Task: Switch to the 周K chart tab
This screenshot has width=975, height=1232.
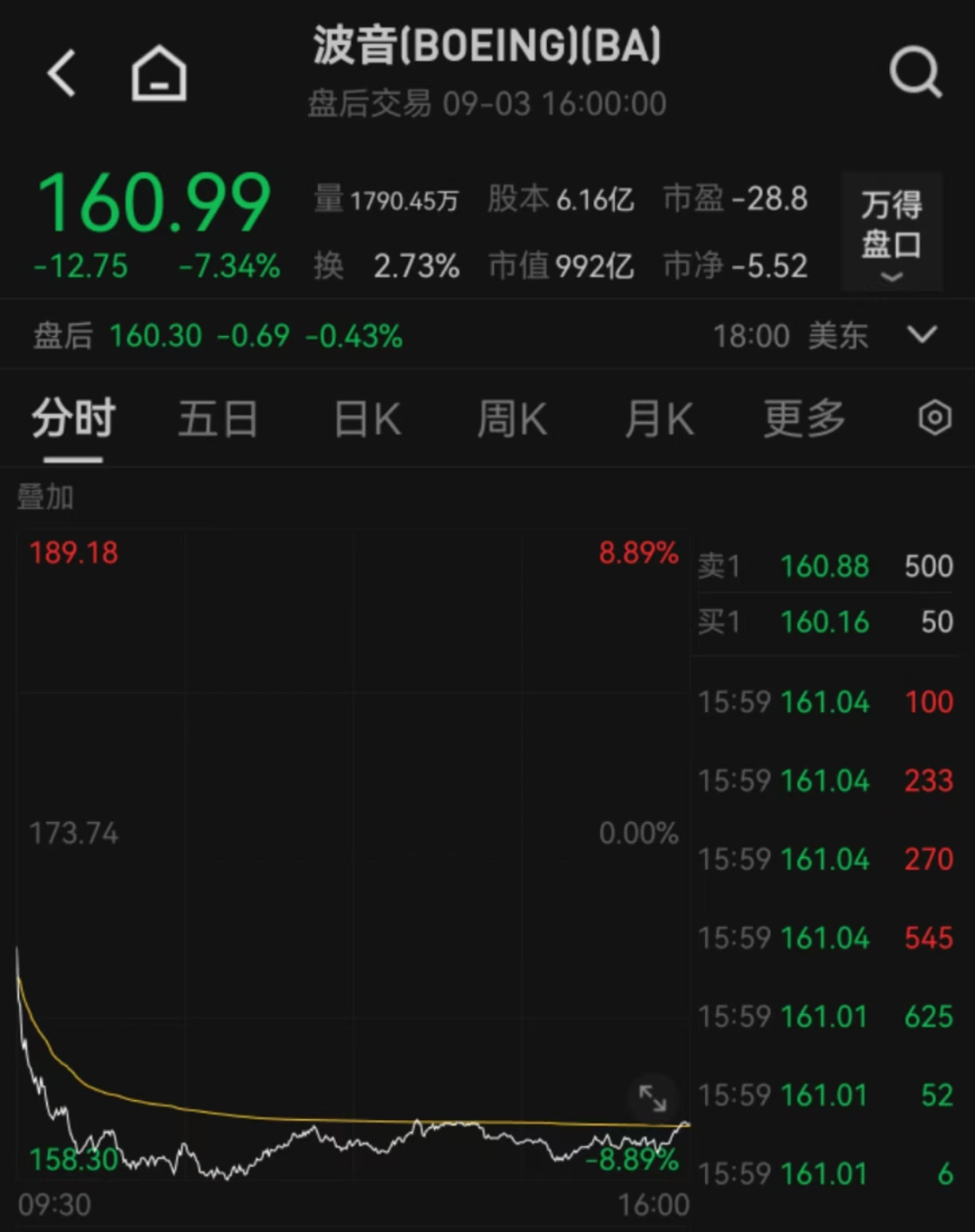Action: [x=512, y=419]
